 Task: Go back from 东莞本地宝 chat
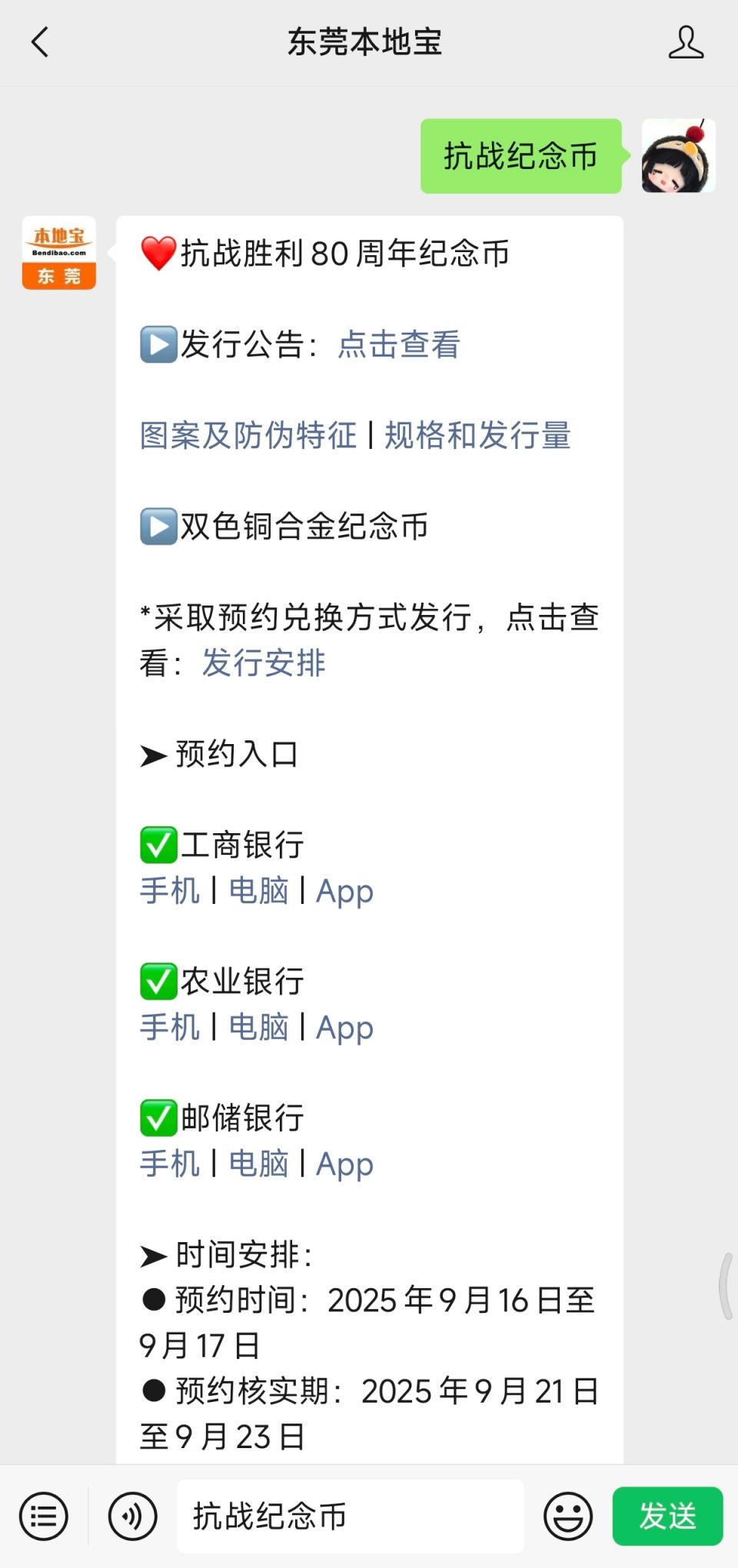pyautogui.click(x=40, y=42)
